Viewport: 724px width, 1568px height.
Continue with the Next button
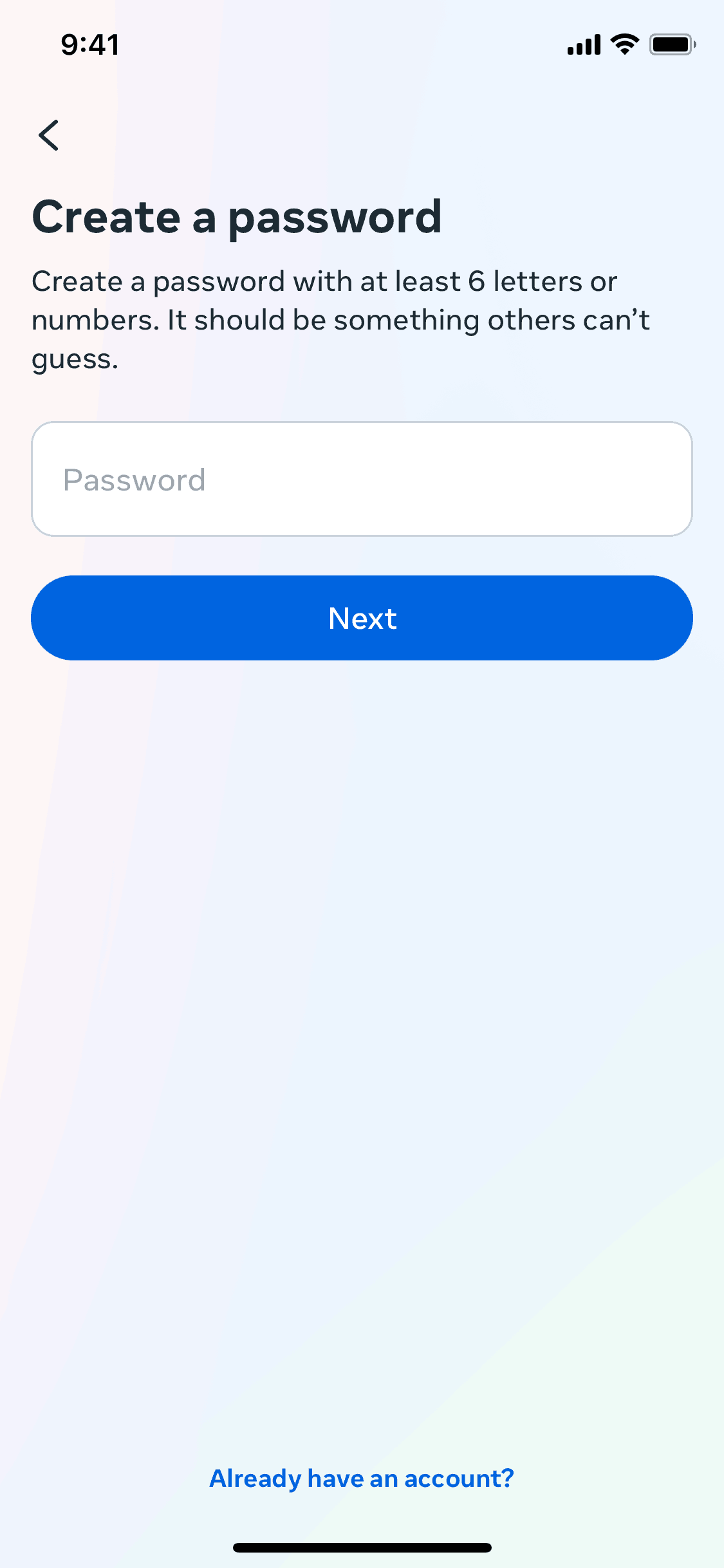click(362, 618)
